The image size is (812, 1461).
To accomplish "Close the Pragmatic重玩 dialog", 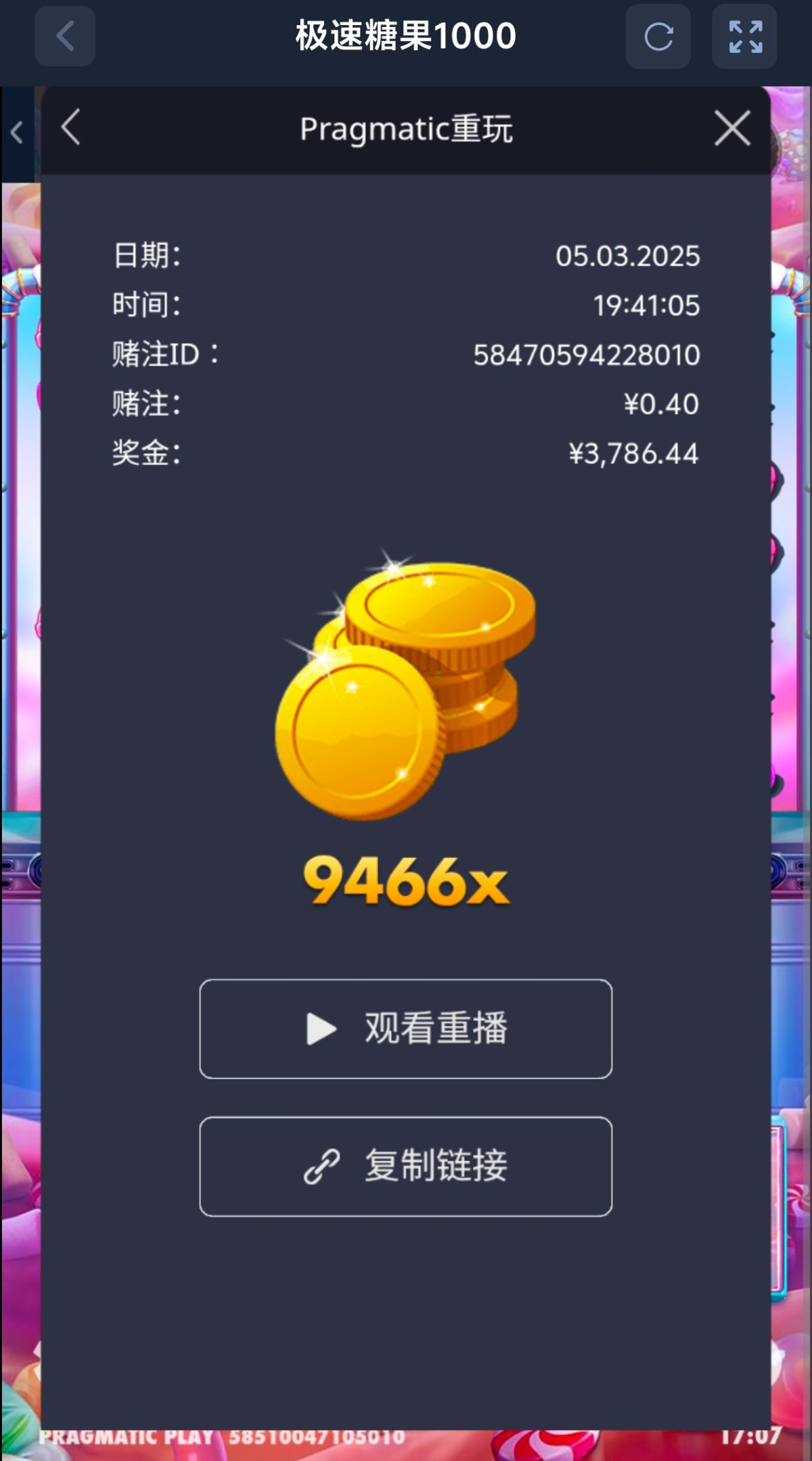I will tap(732, 128).
